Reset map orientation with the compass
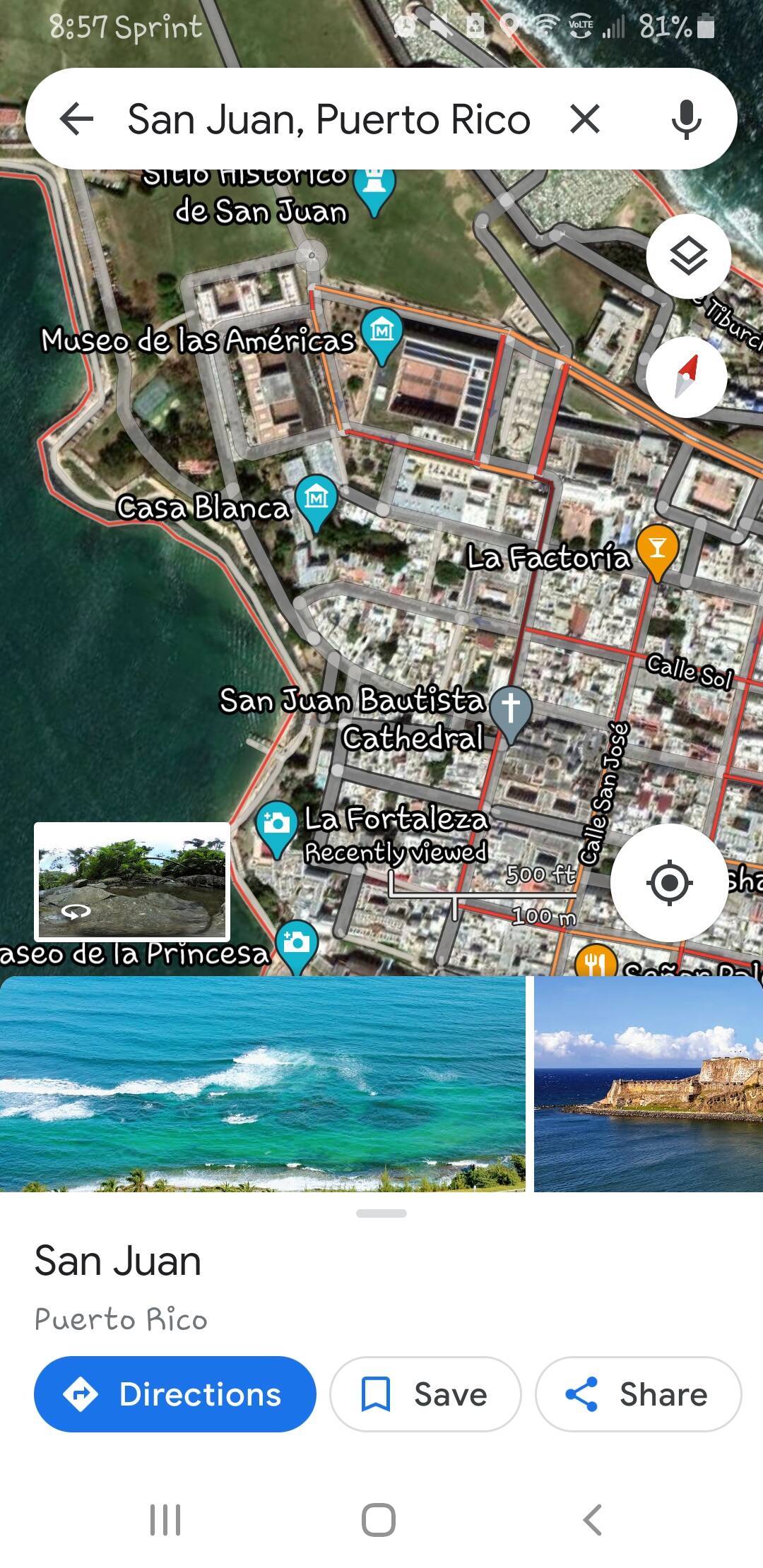Image resolution: width=763 pixels, height=1568 pixels. 686,376
